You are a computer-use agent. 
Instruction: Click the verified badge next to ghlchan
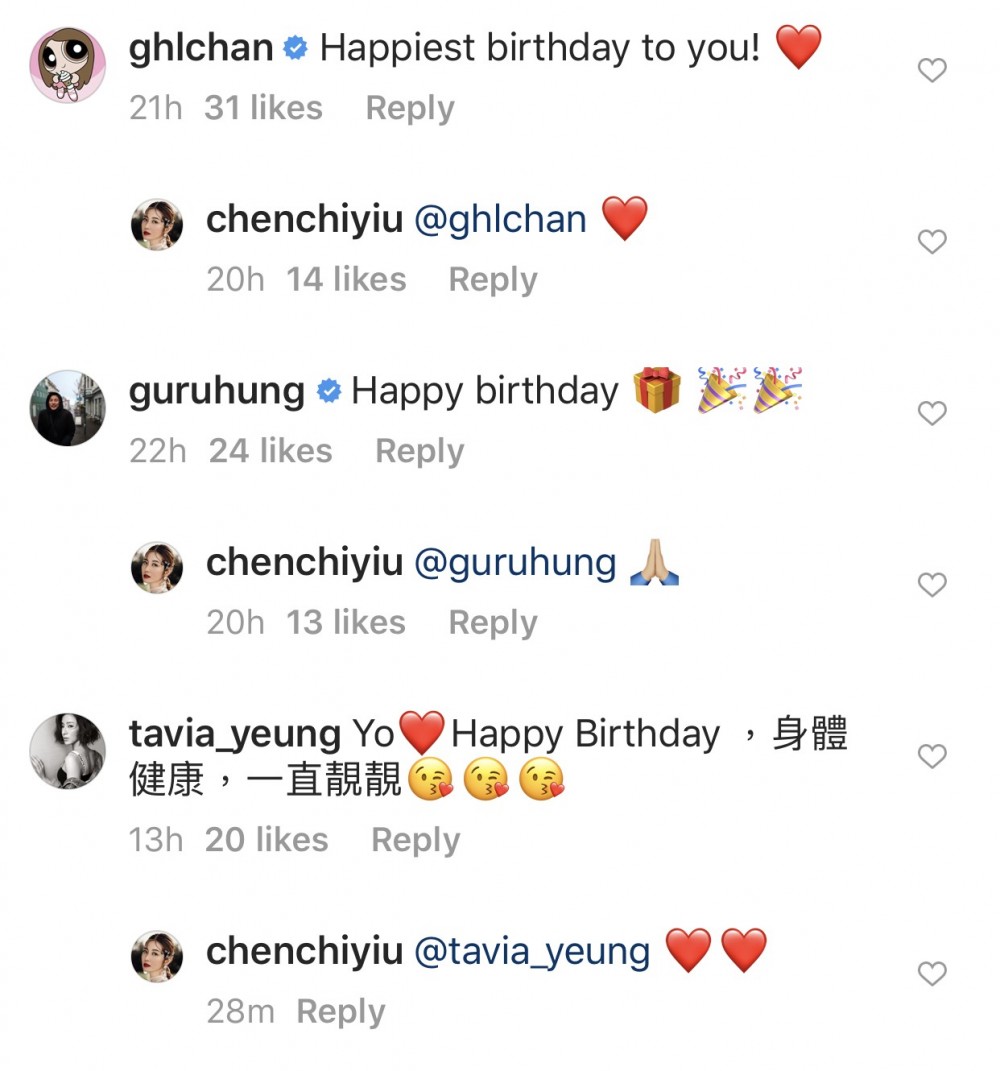[293, 46]
